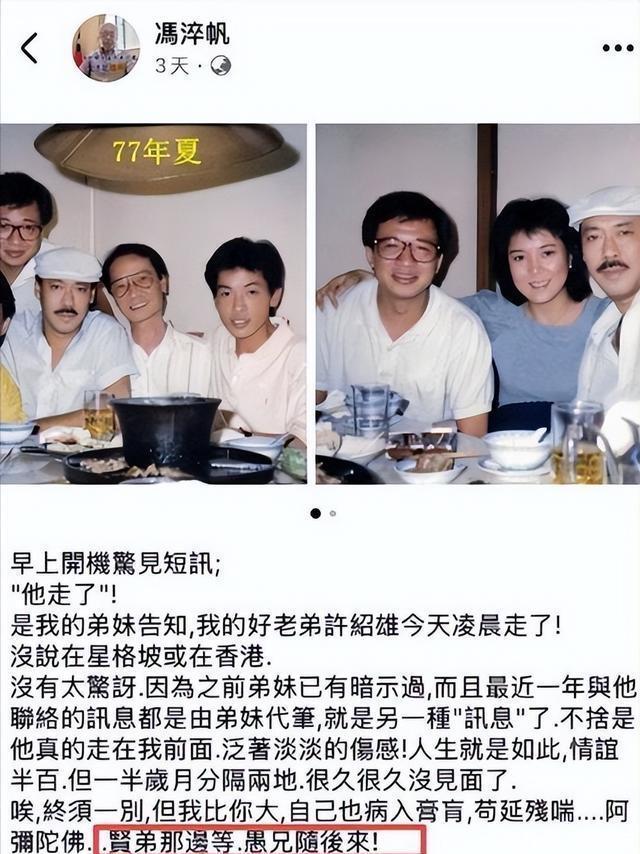Image resolution: width=640 pixels, height=854 pixels.
Task: Open the three-dot overflow menu
Action: (x=617, y=48)
